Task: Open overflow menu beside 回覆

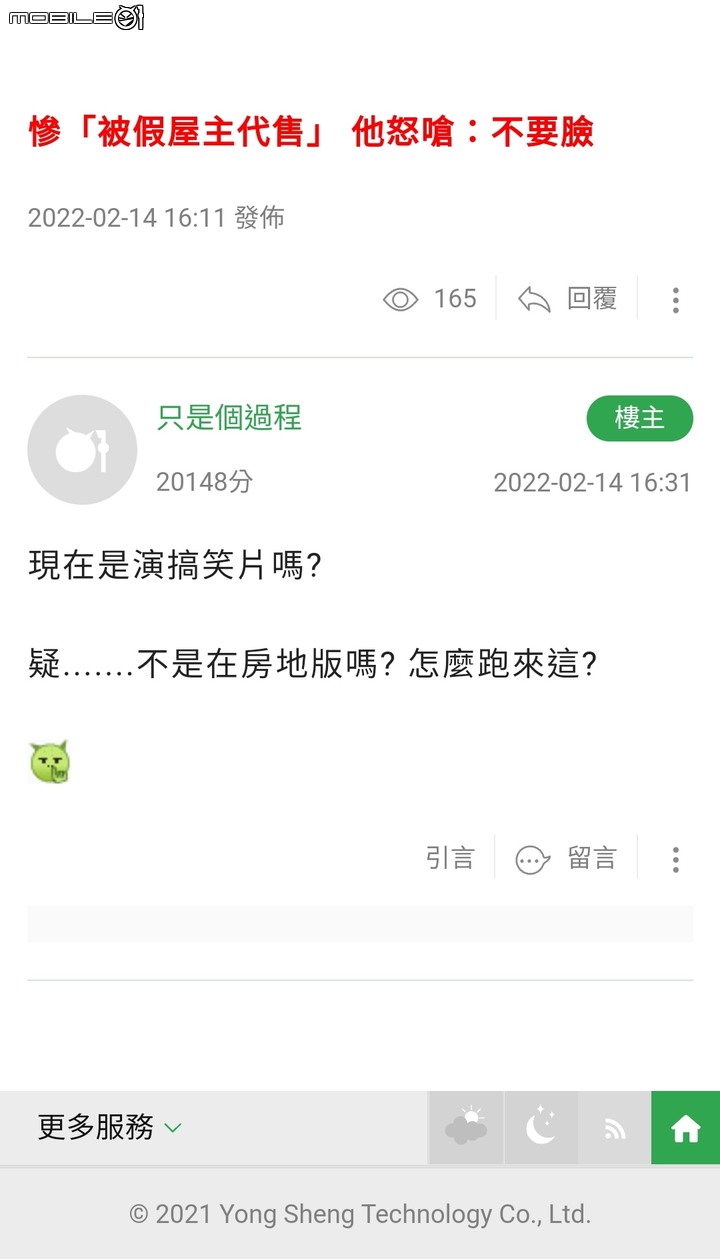Action: 676,299
